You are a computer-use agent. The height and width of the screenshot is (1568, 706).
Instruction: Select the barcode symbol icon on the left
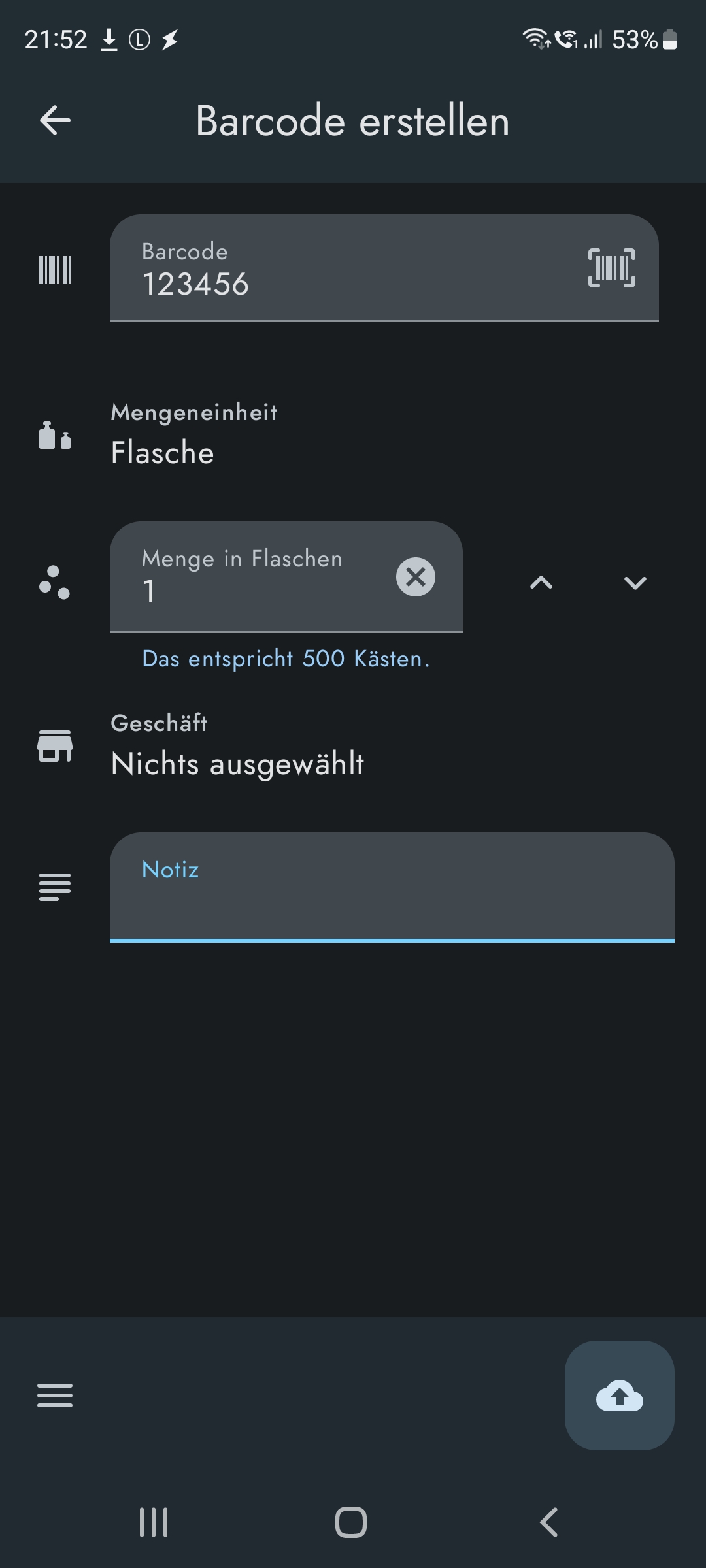(x=55, y=268)
